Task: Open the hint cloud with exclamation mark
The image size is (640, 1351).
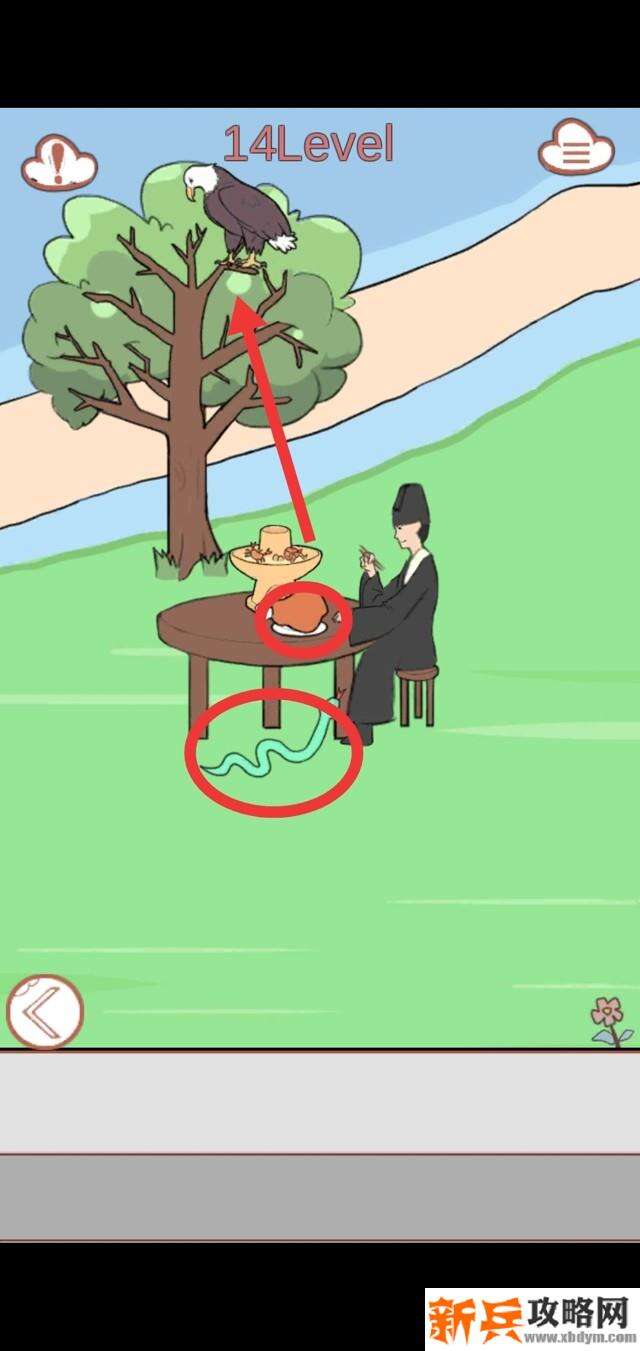Action: (x=58, y=160)
